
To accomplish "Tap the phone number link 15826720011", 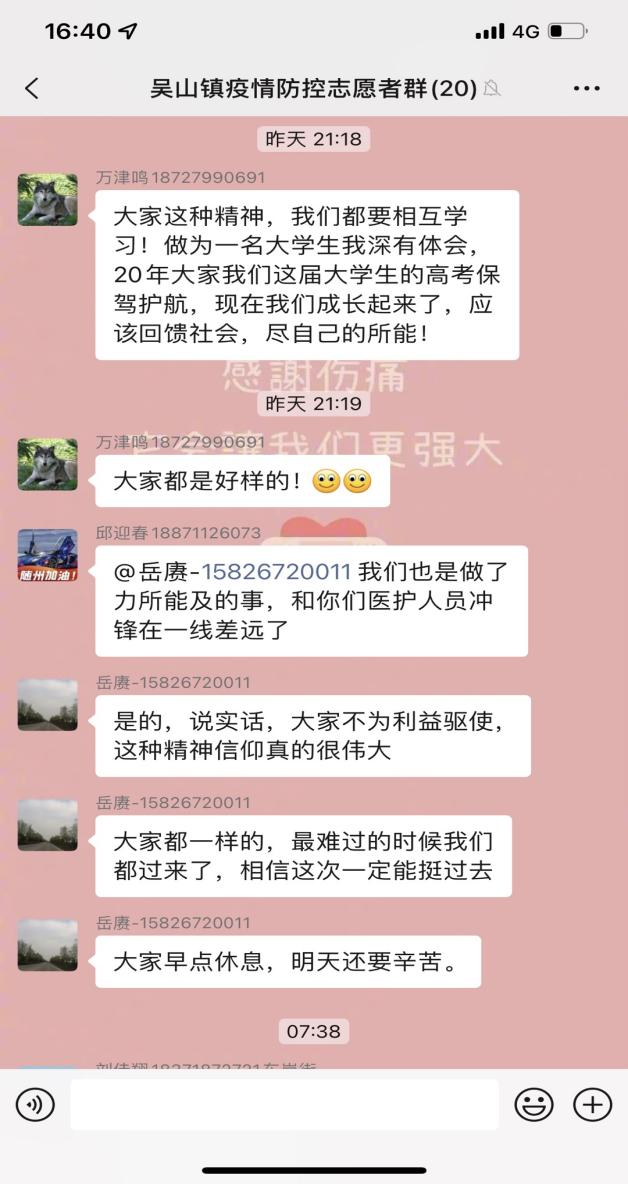I will (277, 572).
